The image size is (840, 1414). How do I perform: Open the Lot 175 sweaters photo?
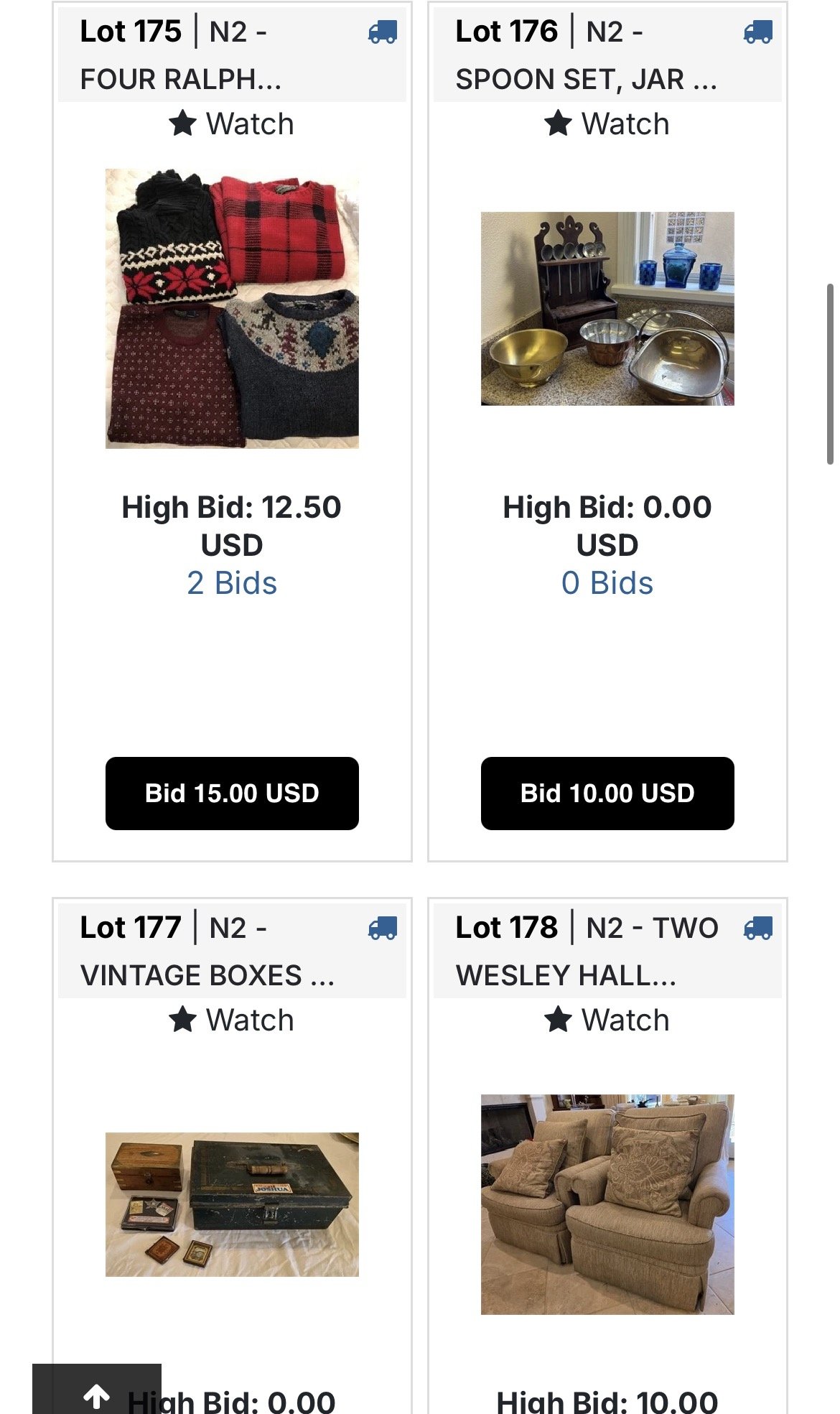pyautogui.click(x=232, y=309)
